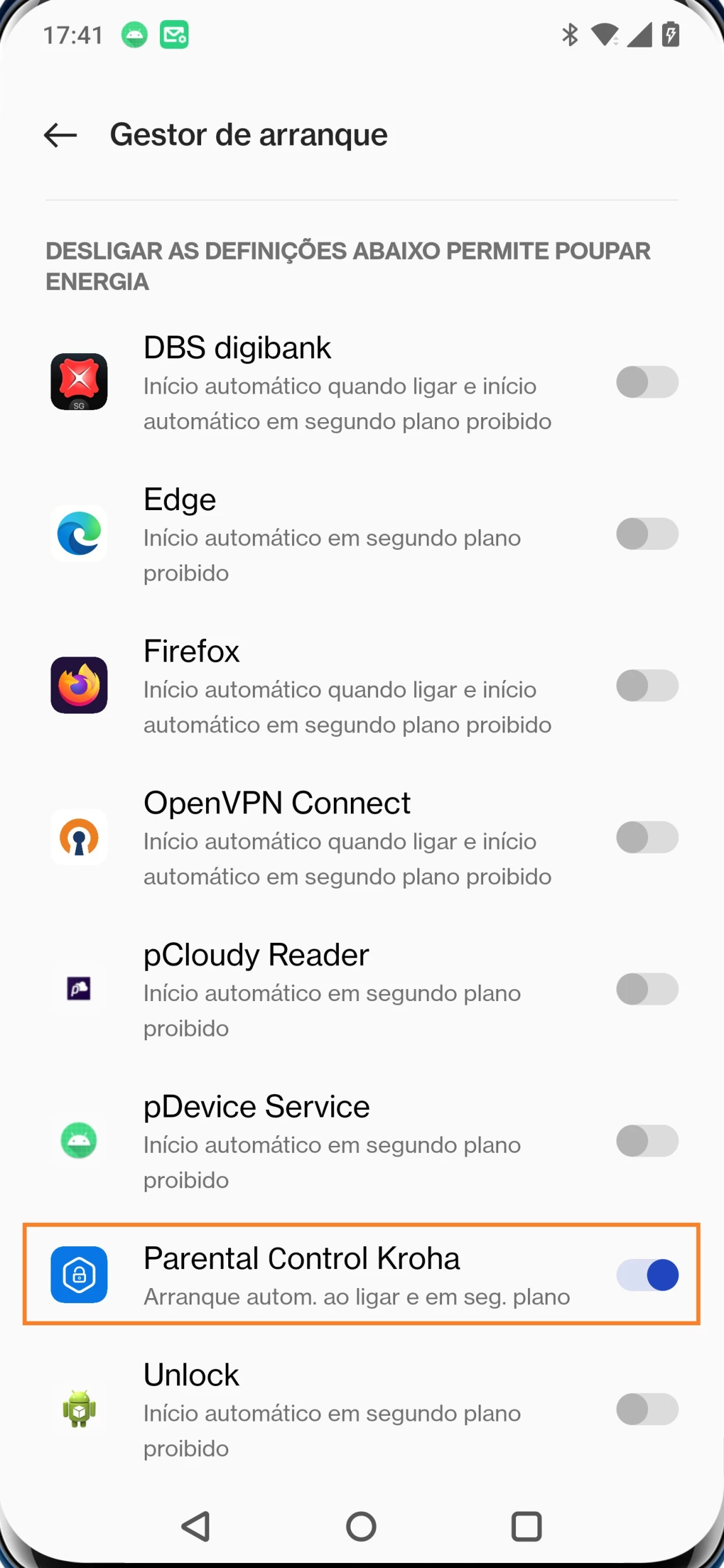
Task: Tap the system home button
Action: click(361, 1526)
